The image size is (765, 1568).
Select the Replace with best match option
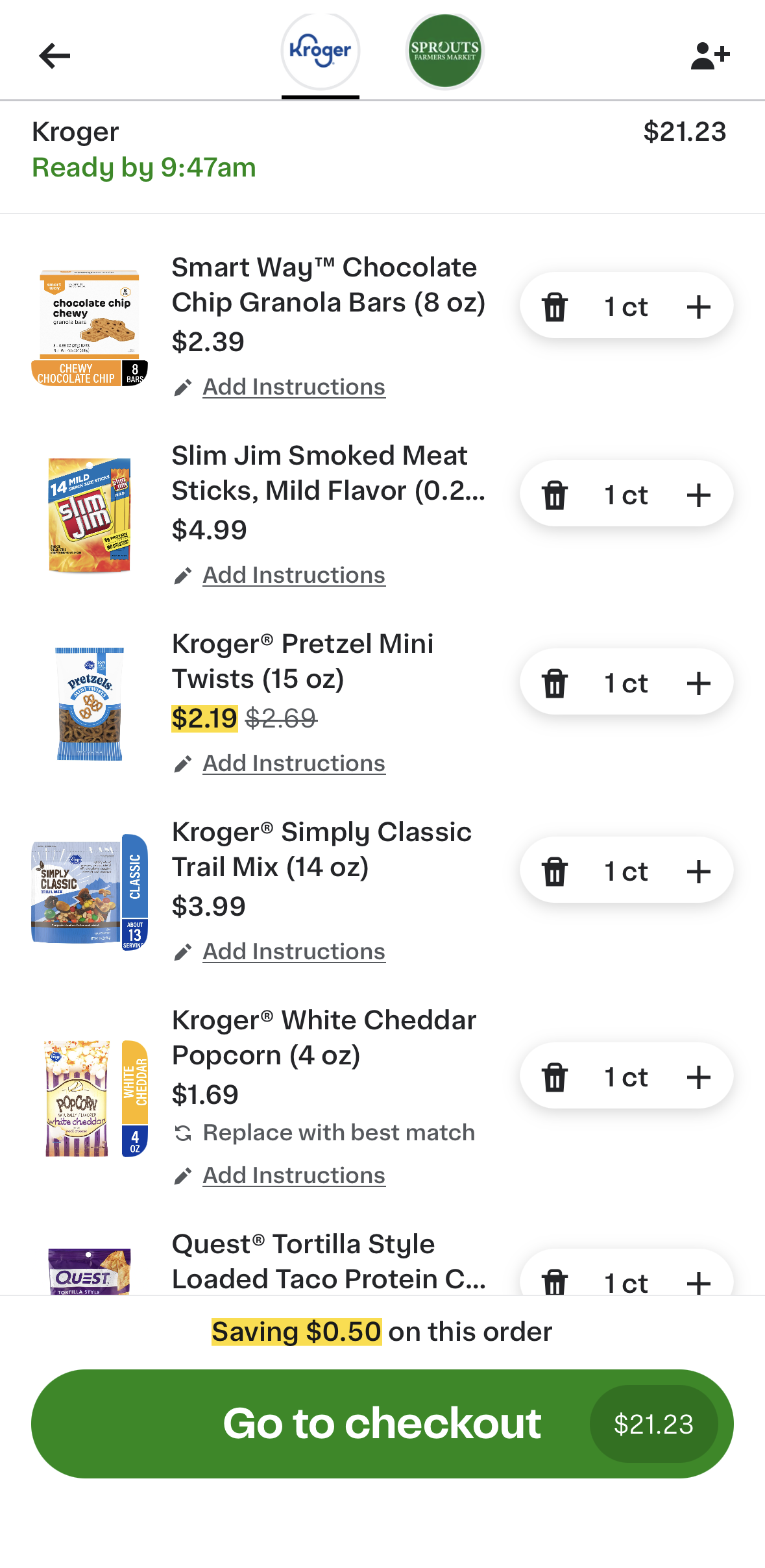(338, 1133)
